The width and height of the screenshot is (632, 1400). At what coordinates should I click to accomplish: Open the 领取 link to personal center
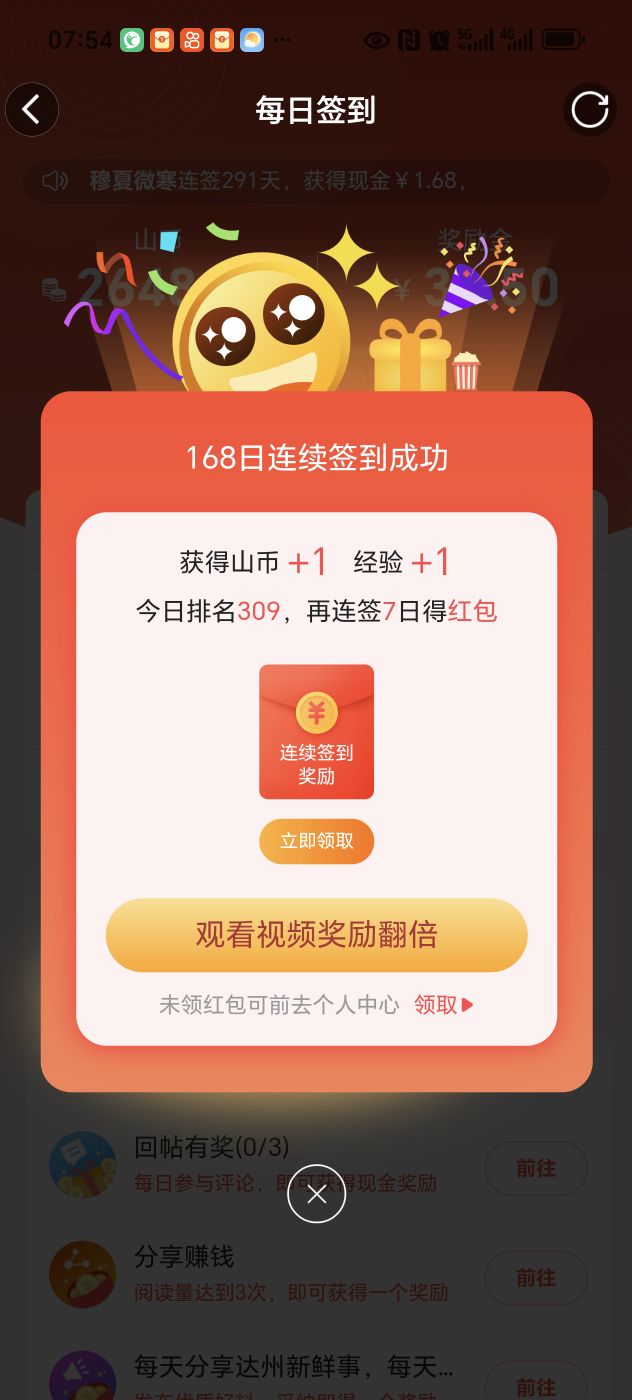443,1005
